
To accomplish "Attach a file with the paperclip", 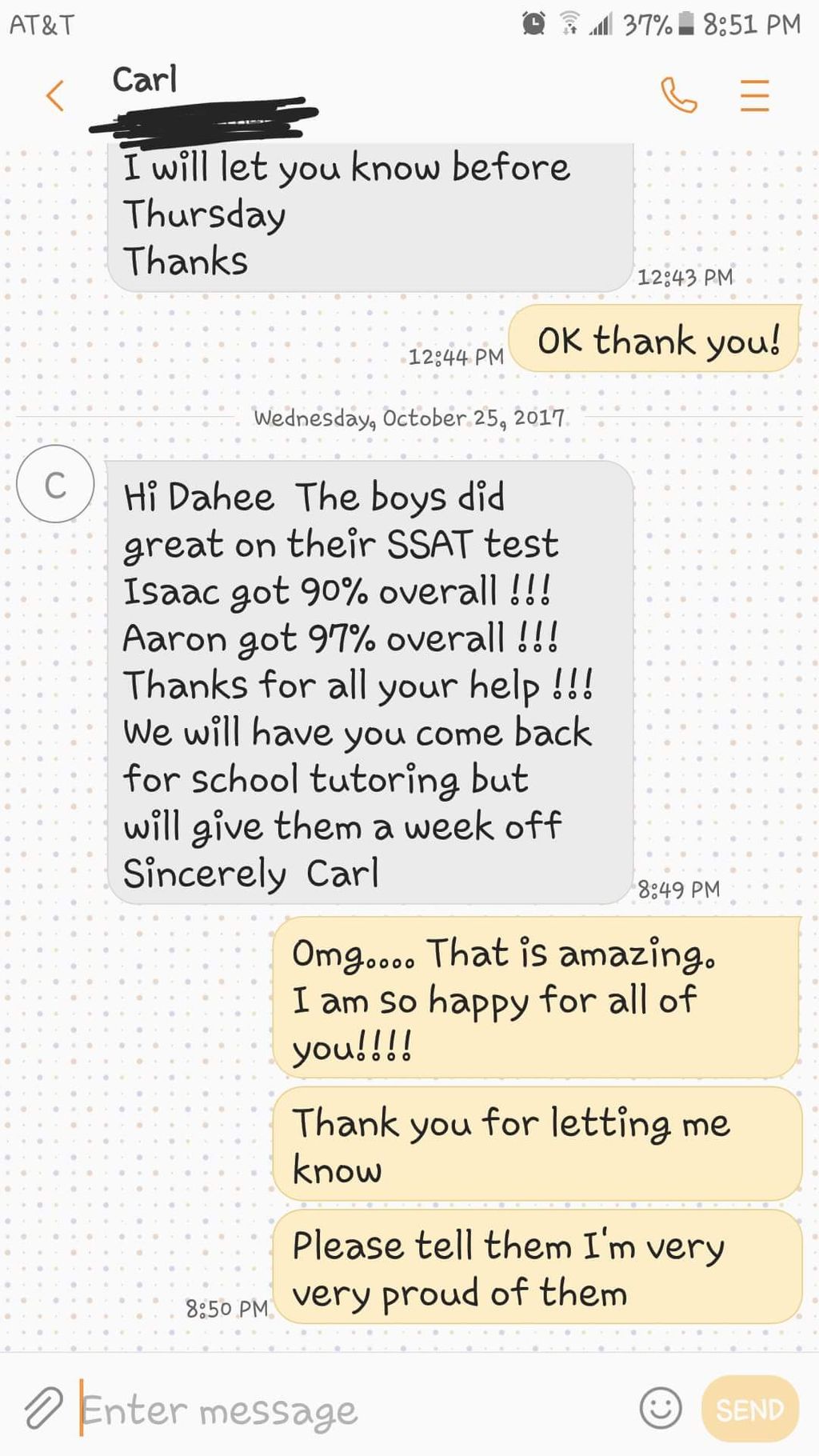I will click(x=43, y=1409).
